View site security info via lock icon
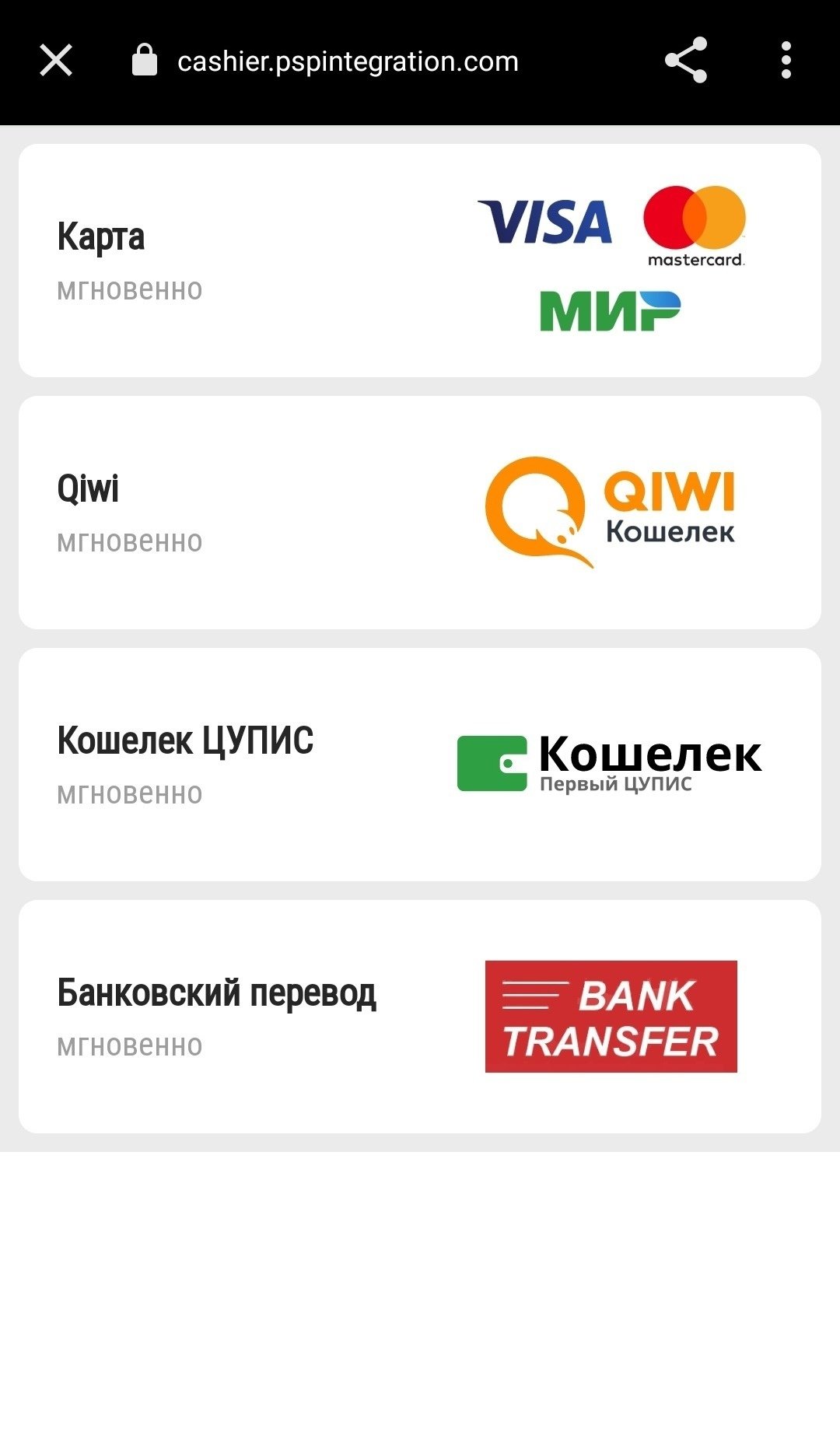Image resolution: width=840 pixels, height=1432 pixels. click(x=145, y=61)
